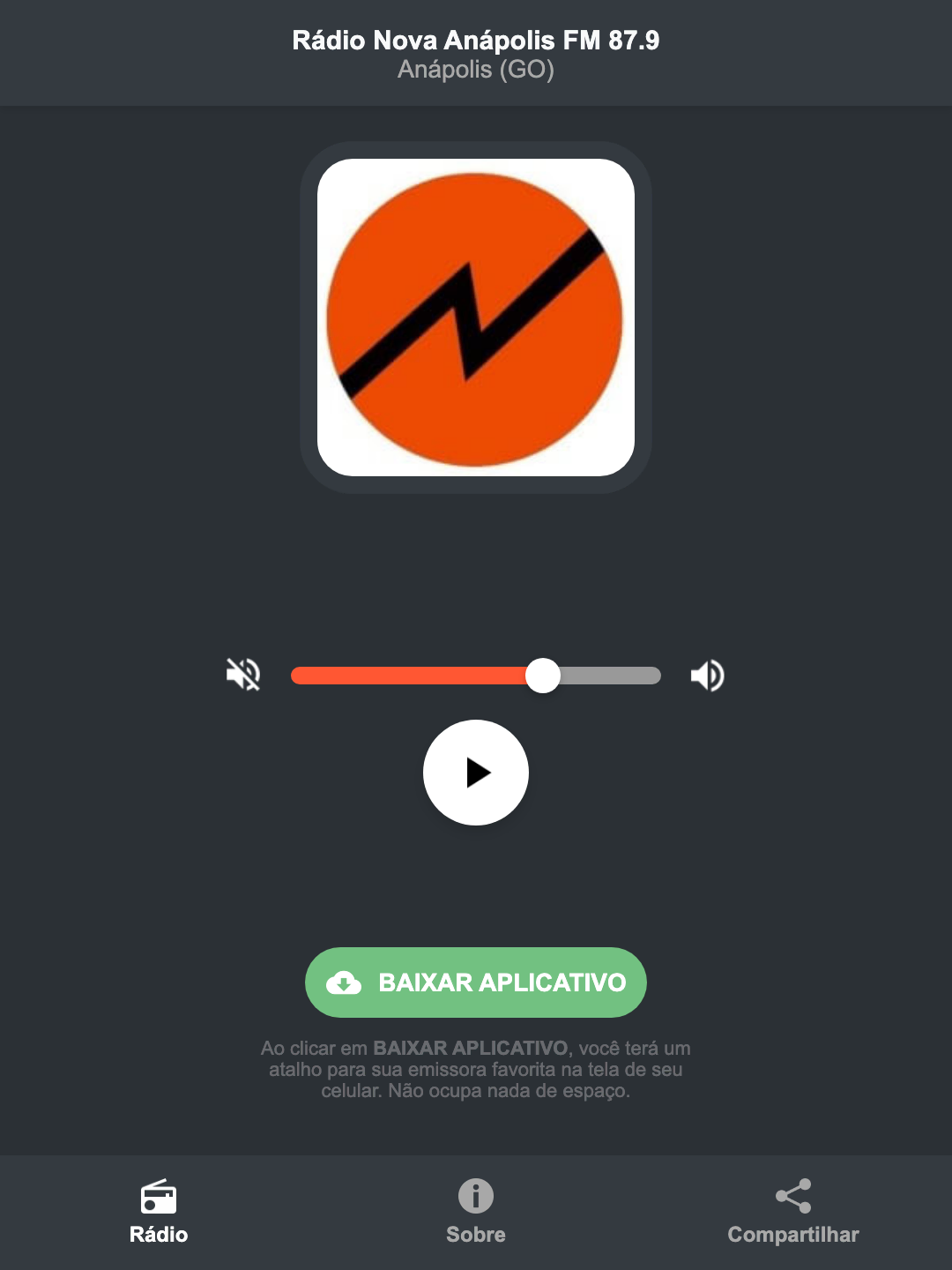
Task: Click the play triangle to start the stream
Action: (x=476, y=773)
